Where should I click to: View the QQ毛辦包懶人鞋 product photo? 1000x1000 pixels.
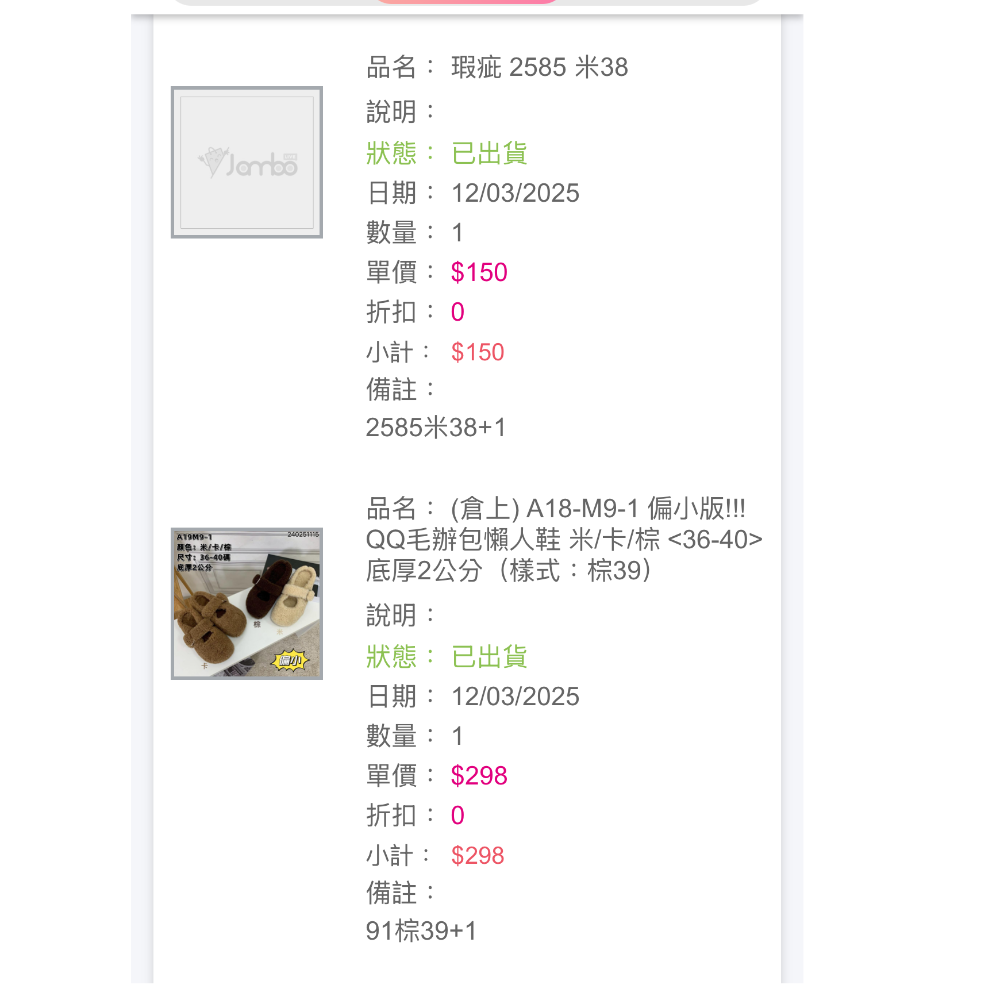pyautogui.click(x=247, y=604)
